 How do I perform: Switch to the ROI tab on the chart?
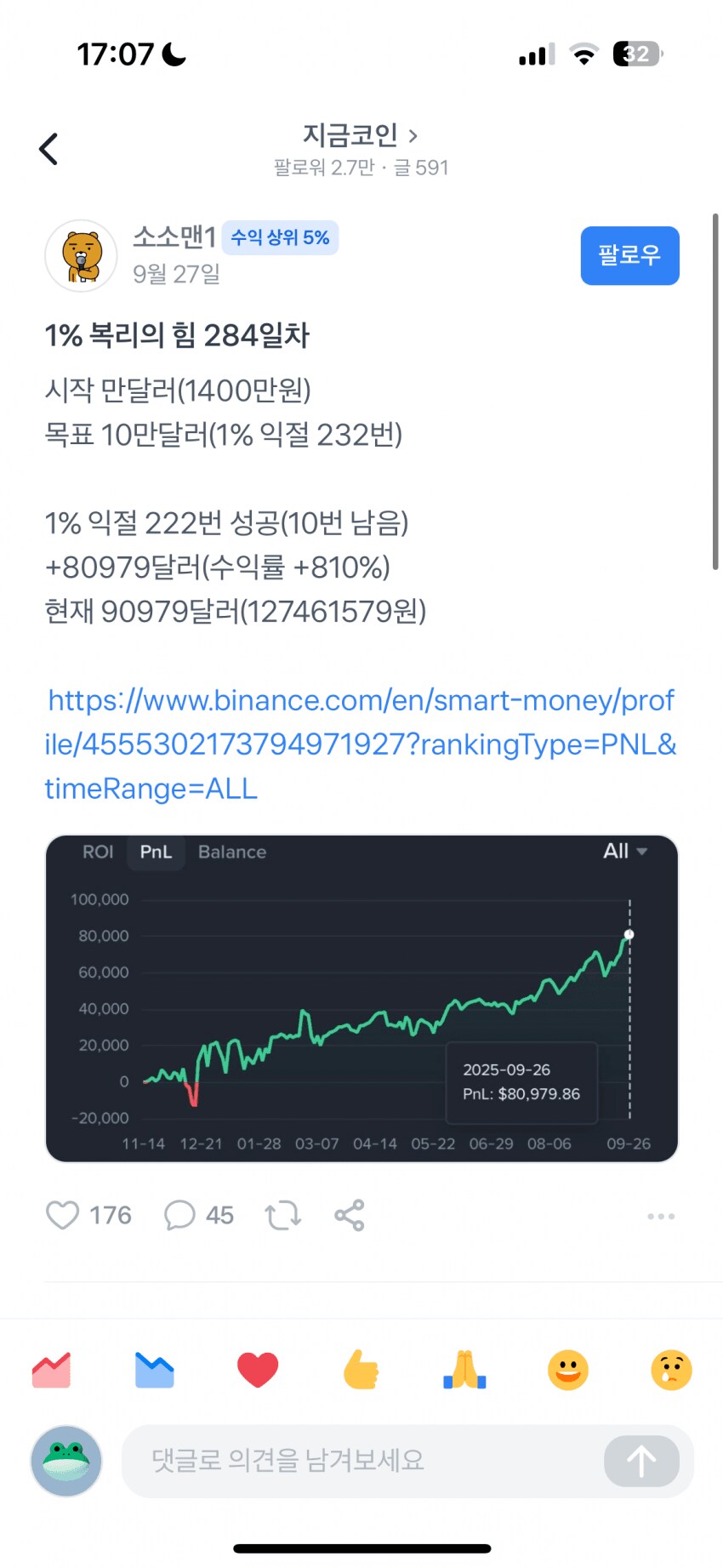pos(98,852)
